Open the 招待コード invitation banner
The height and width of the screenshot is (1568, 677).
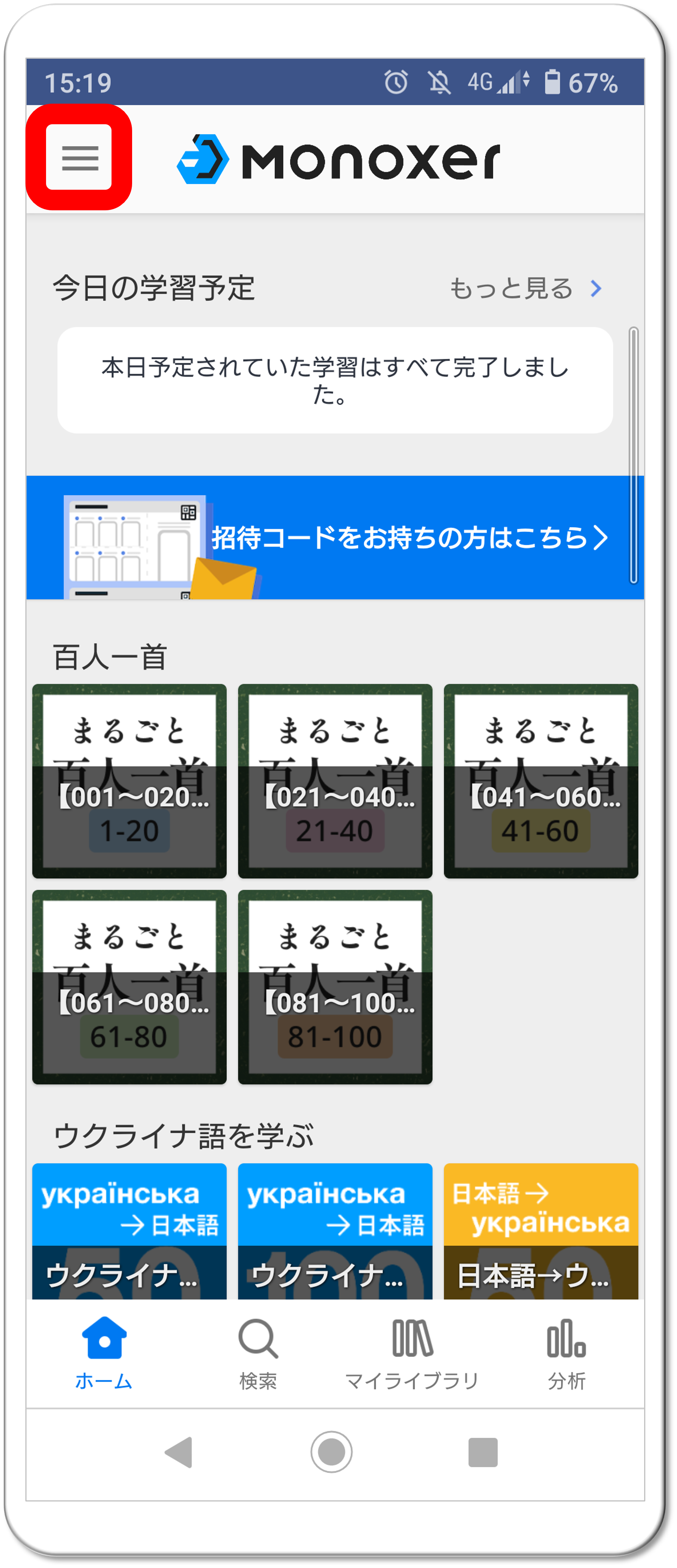tap(335, 537)
